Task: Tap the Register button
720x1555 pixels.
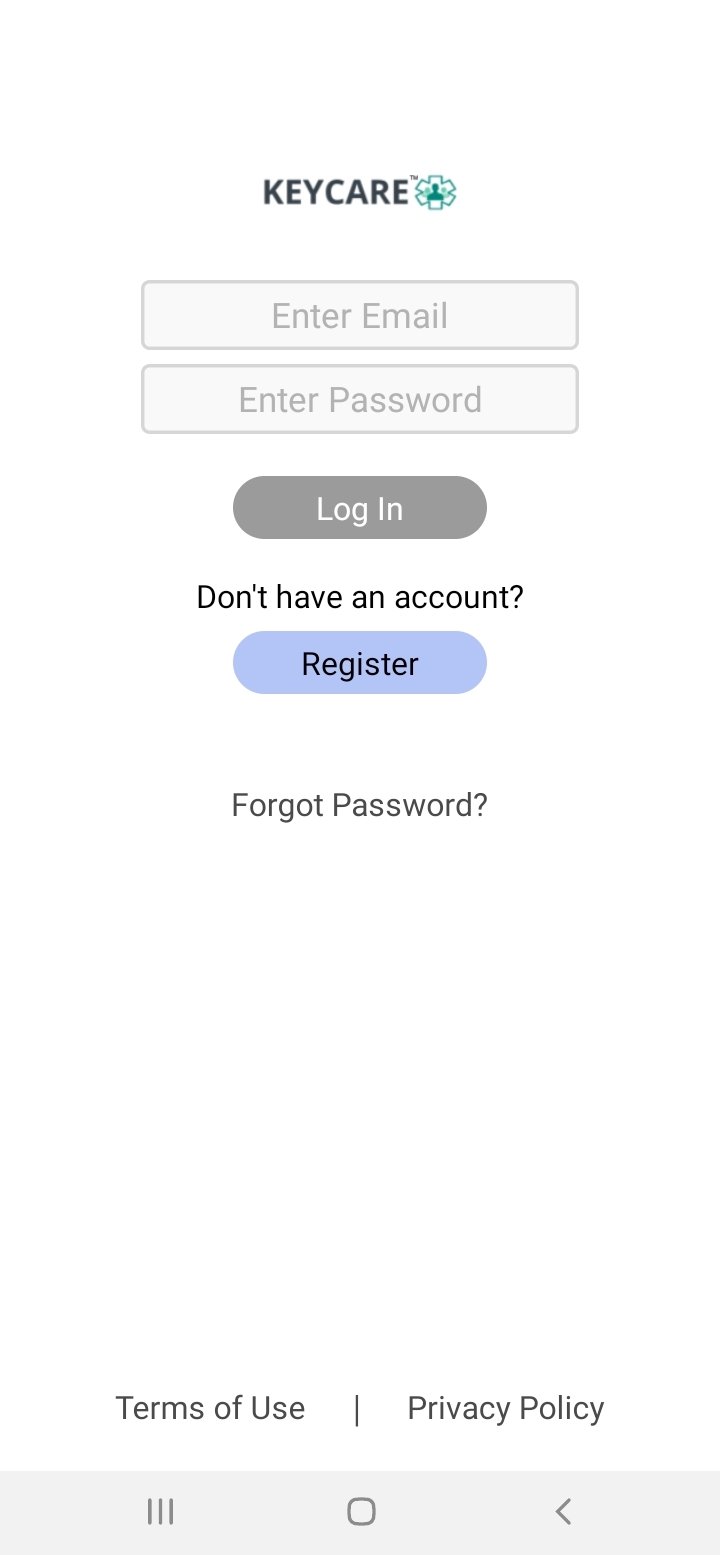Action: click(360, 662)
